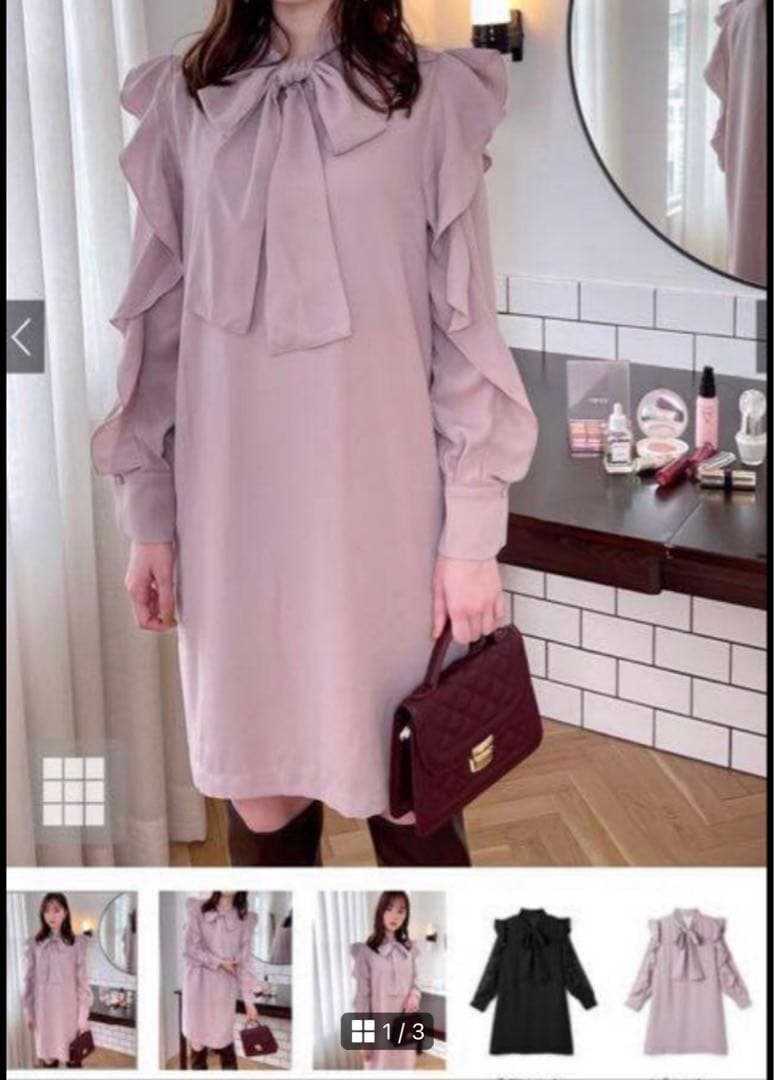Image resolution: width=774 pixels, height=1080 pixels.
Task: Go to the previous product photo
Action: point(25,337)
